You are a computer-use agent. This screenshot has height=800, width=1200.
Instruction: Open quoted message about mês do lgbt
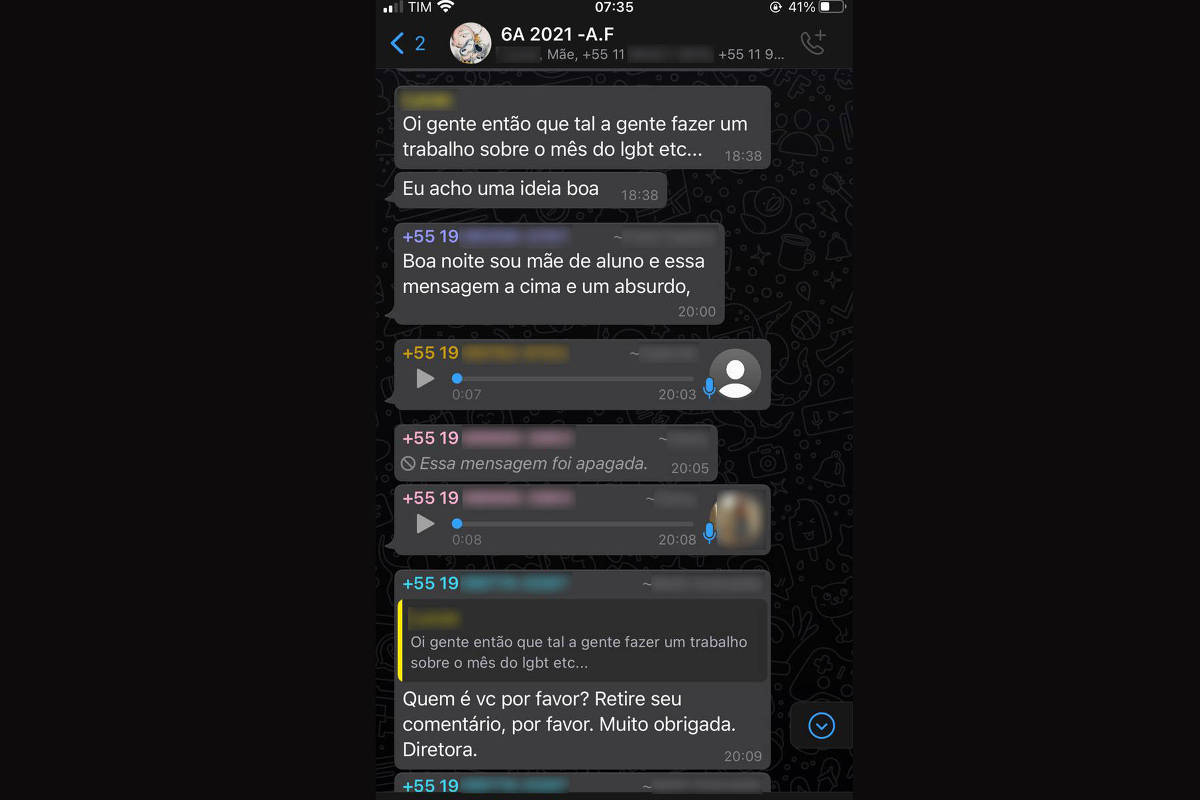pyautogui.click(x=583, y=641)
